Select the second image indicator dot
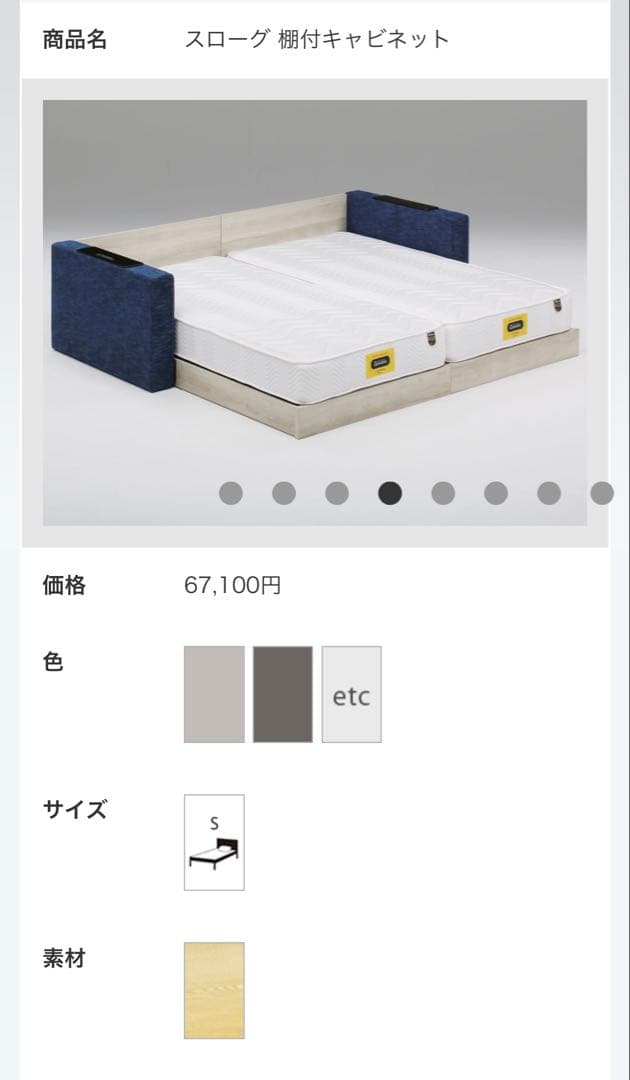Viewport: 630px width, 1080px height. pos(284,493)
